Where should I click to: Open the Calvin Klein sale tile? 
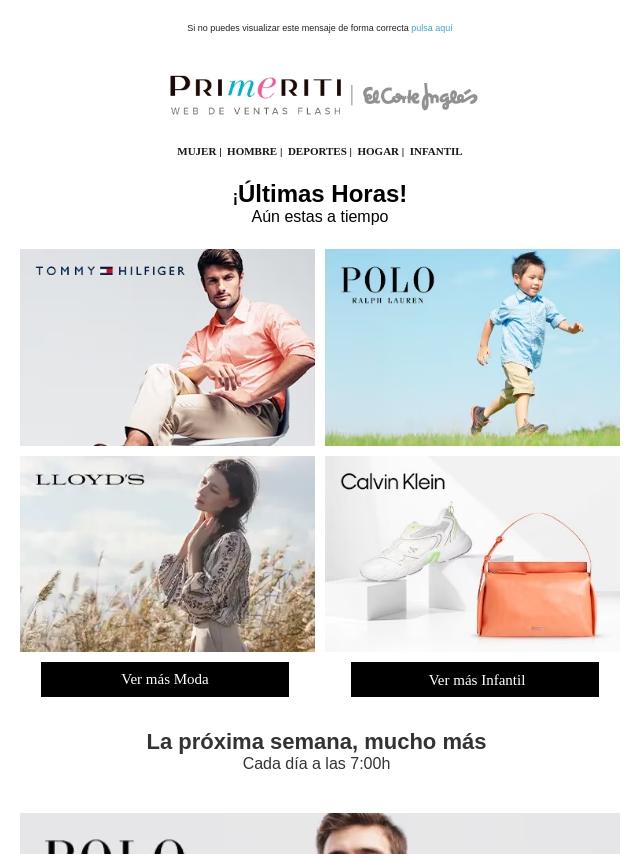(x=472, y=554)
